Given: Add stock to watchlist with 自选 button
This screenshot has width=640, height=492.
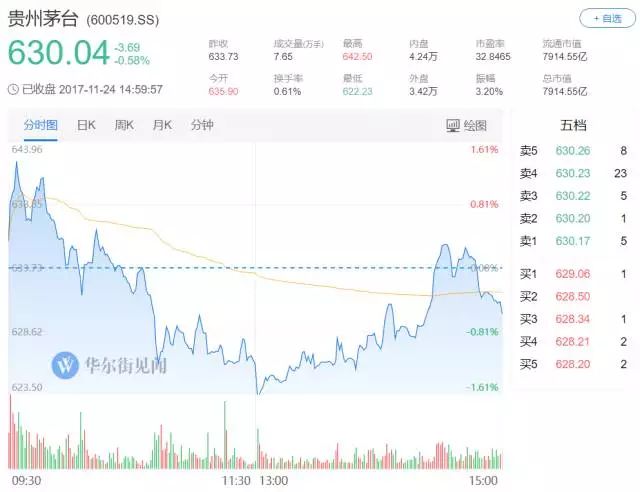Looking at the screenshot, I should pyautogui.click(x=607, y=18).
